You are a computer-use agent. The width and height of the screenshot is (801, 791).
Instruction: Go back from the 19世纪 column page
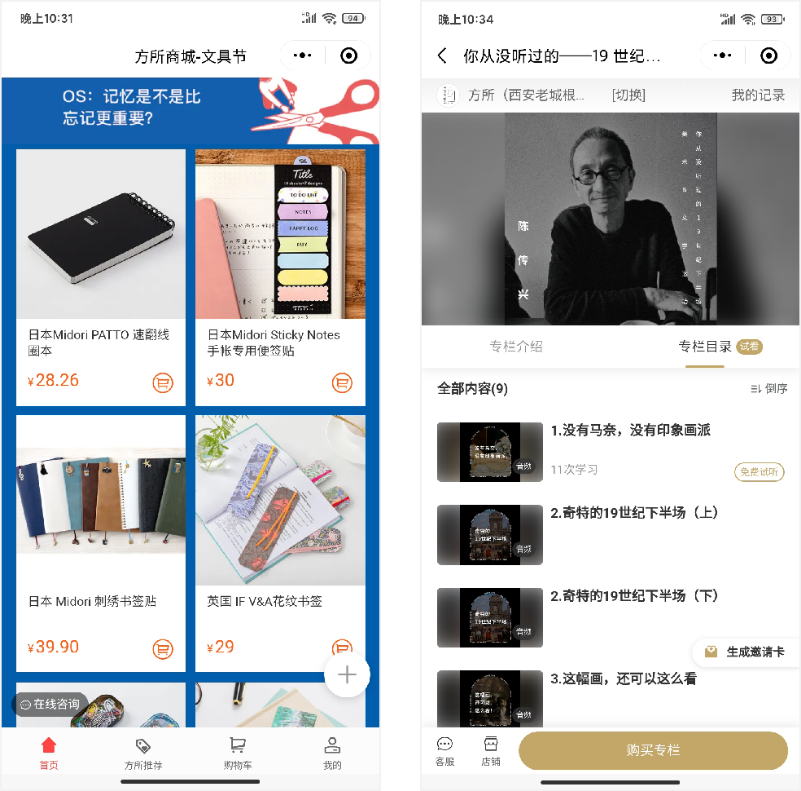pos(443,56)
